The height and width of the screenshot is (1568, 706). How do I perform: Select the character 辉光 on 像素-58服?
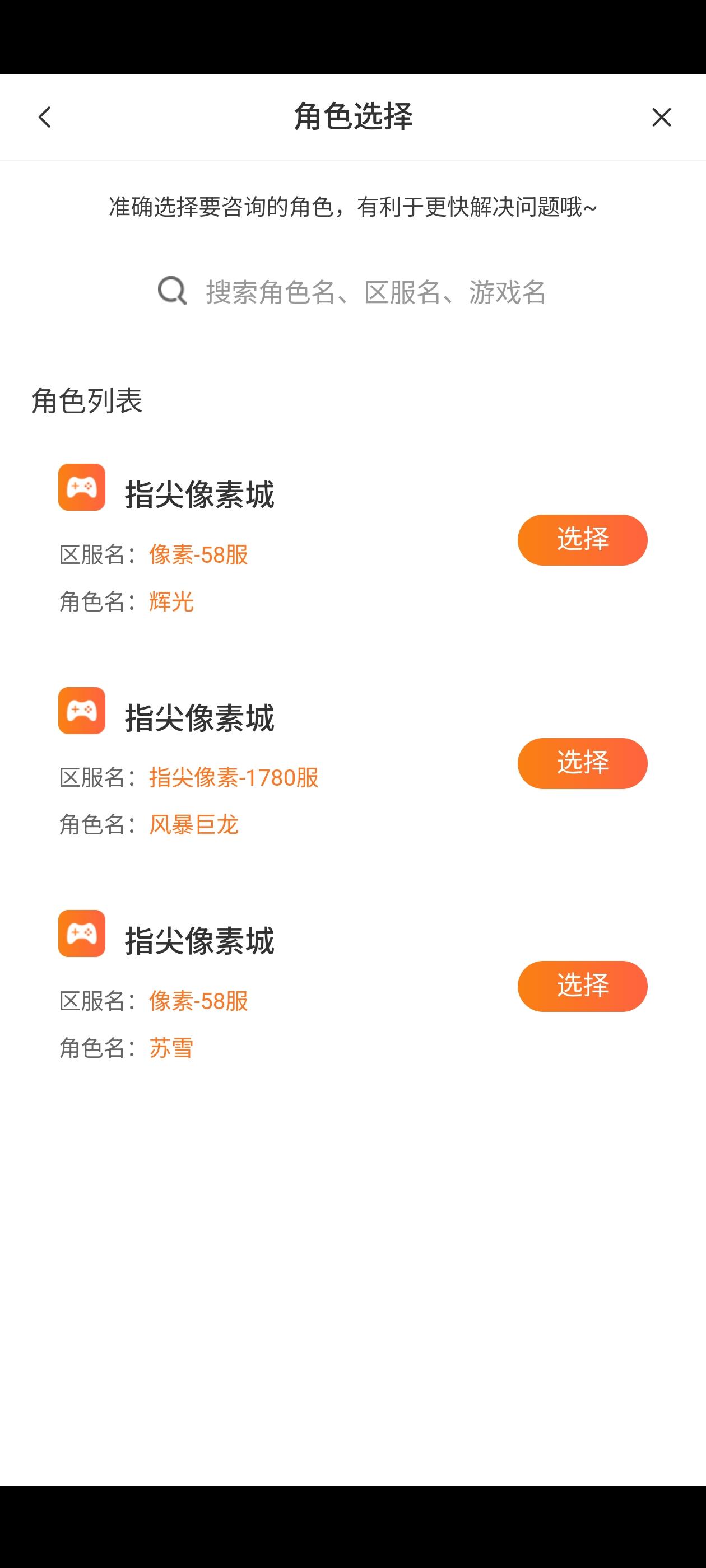coord(582,539)
